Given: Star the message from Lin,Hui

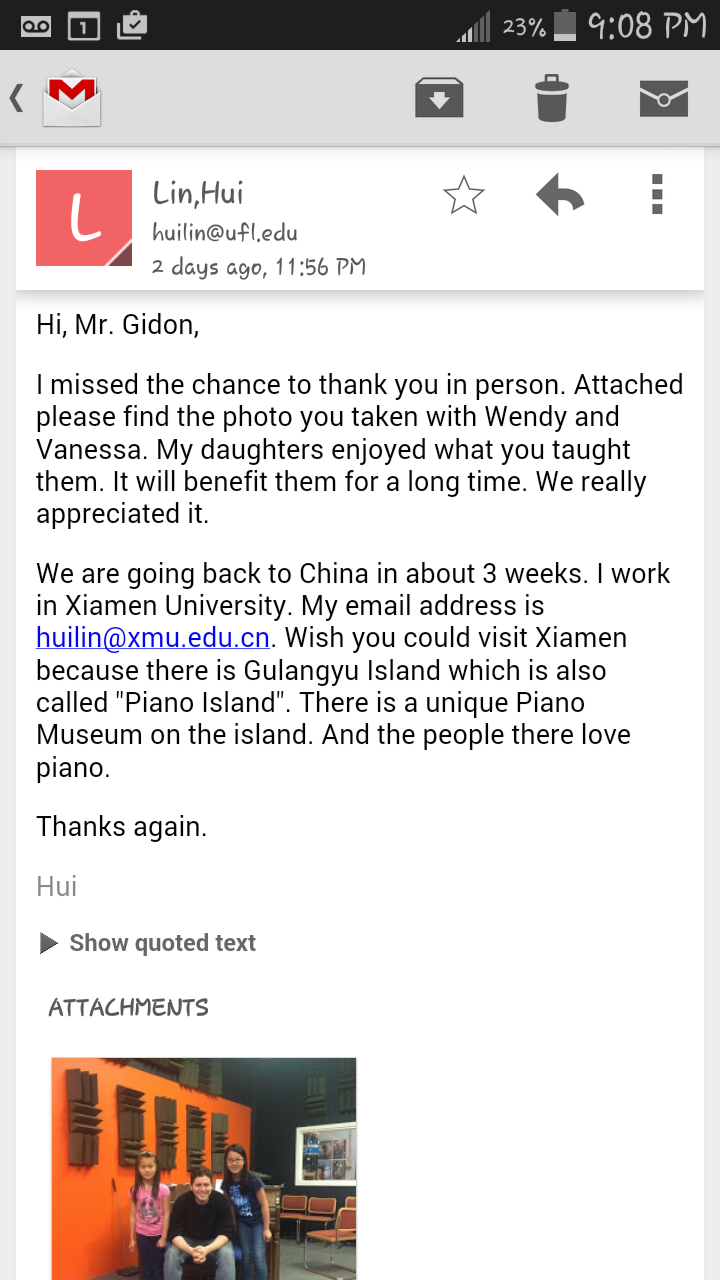Looking at the screenshot, I should coord(464,195).
